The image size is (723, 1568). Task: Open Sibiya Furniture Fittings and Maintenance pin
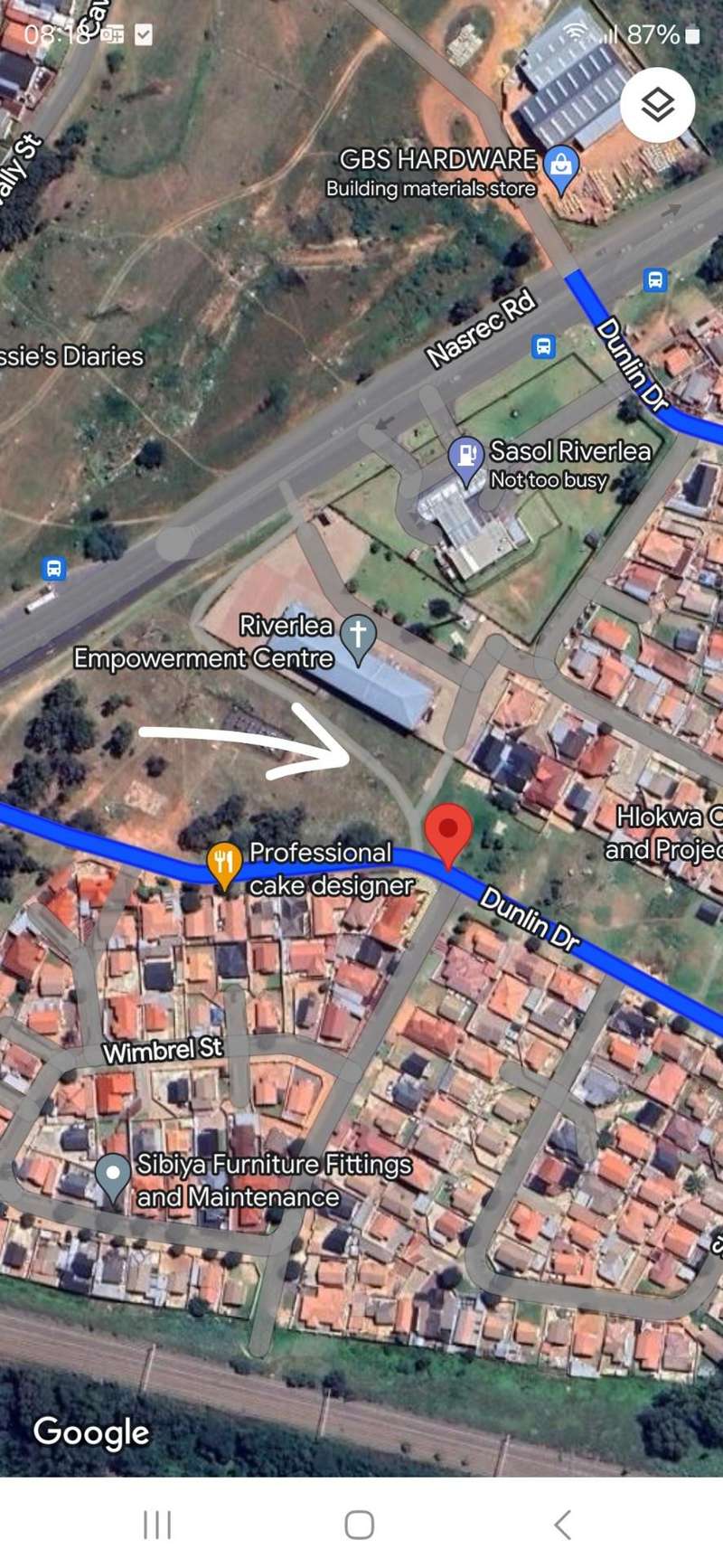(x=113, y=1176)
